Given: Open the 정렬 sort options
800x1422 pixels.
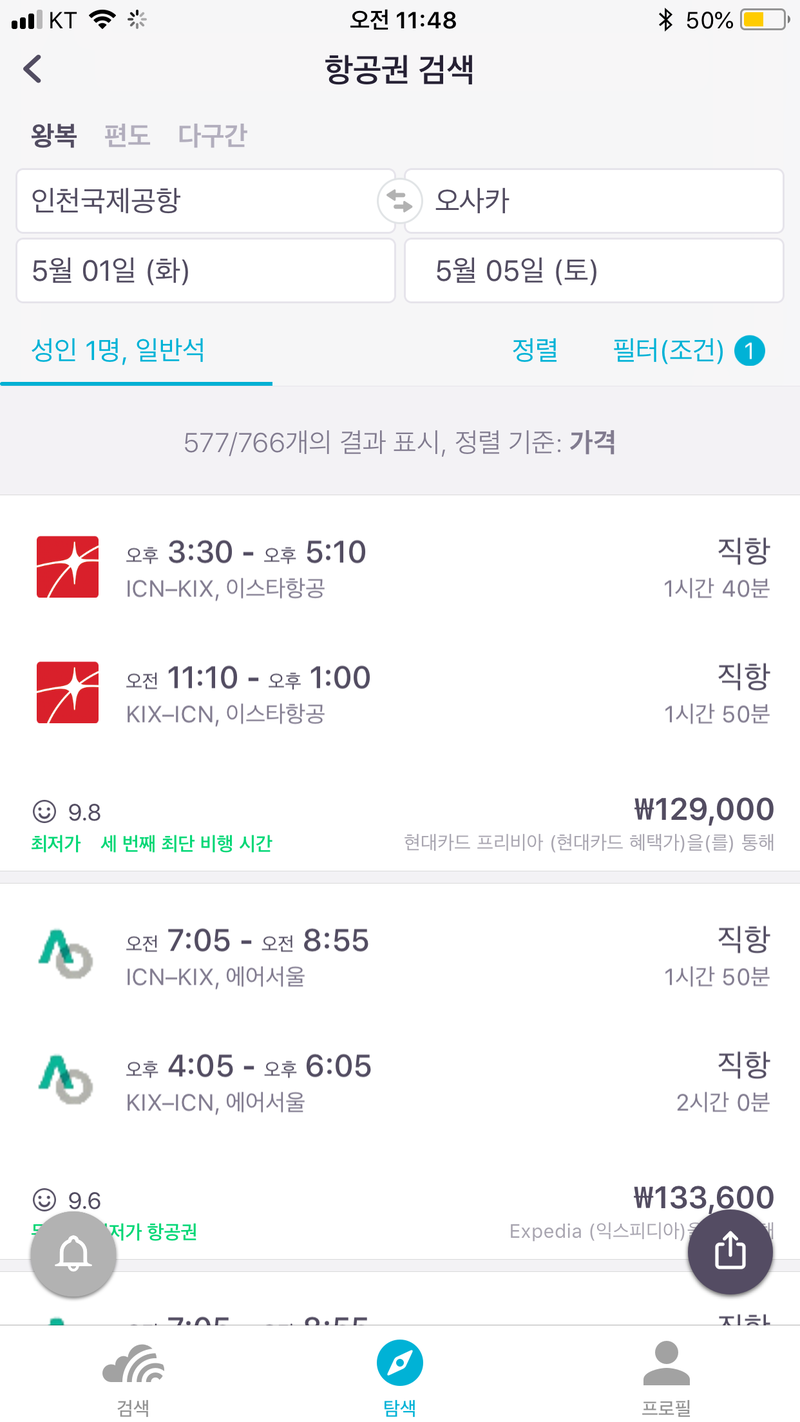Looking at the screenshot, I should coord(535,351).
